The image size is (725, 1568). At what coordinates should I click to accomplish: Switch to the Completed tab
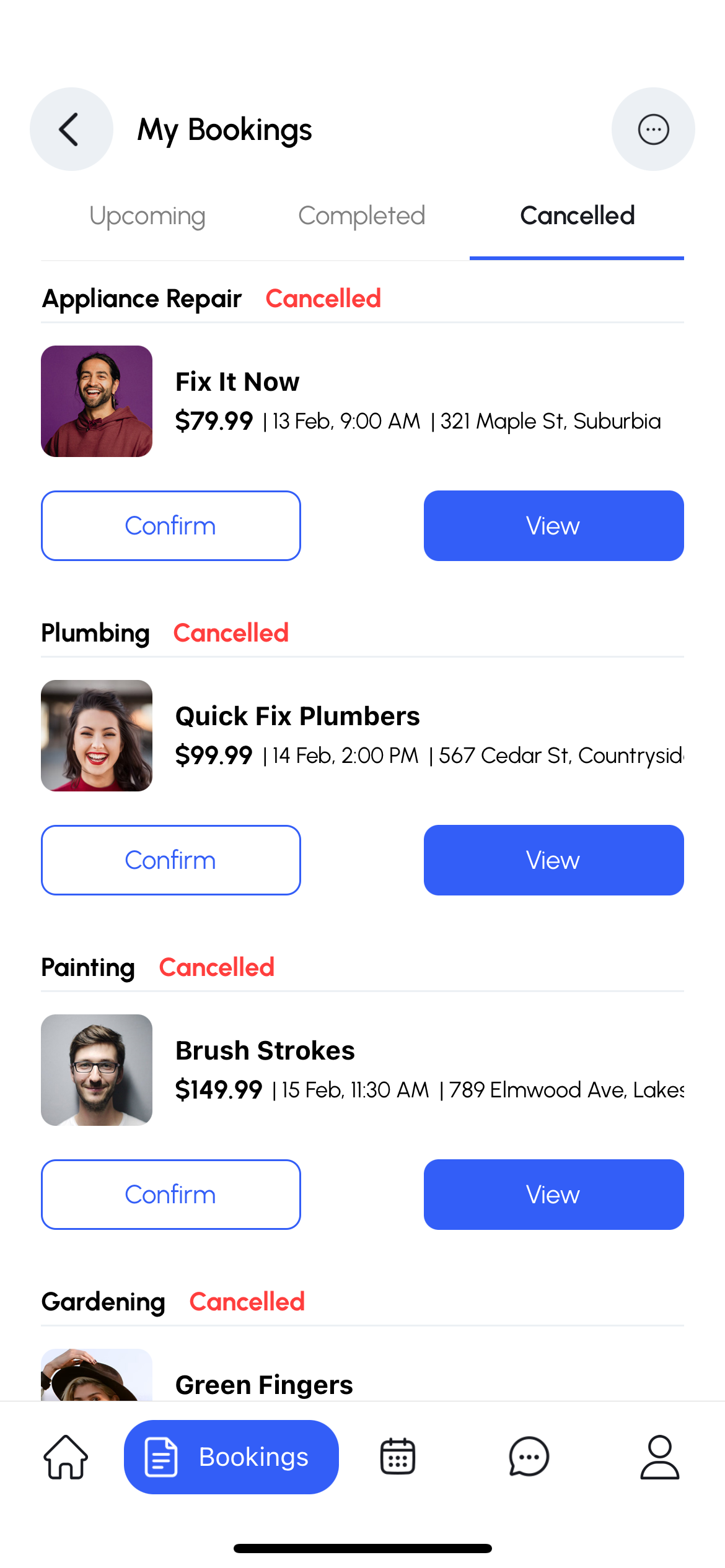pos(362,216)
